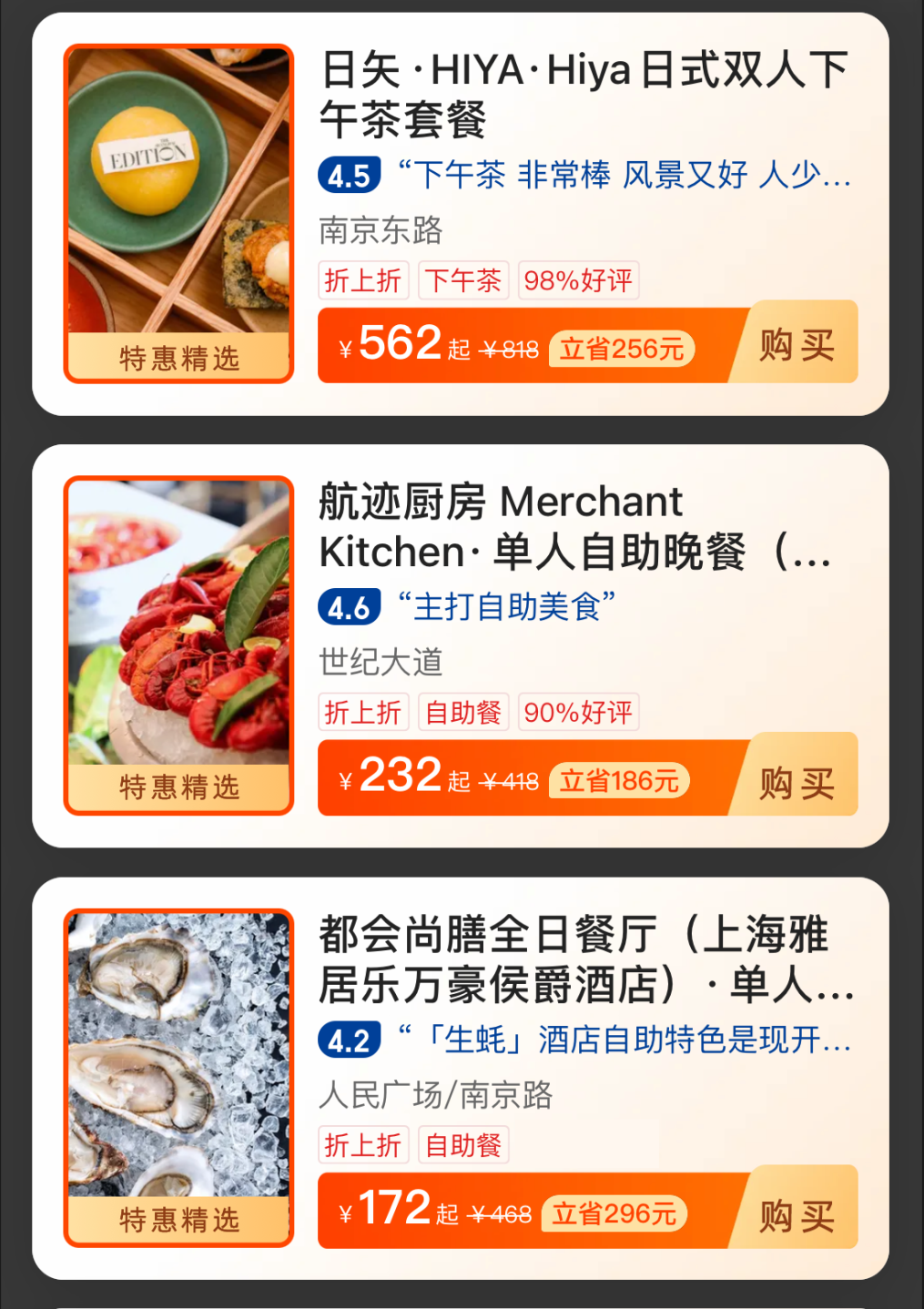Open the 日矢·HIYA 日式双人下午茶套餐 deal card
924x1309 pixels.
(583, 95)
